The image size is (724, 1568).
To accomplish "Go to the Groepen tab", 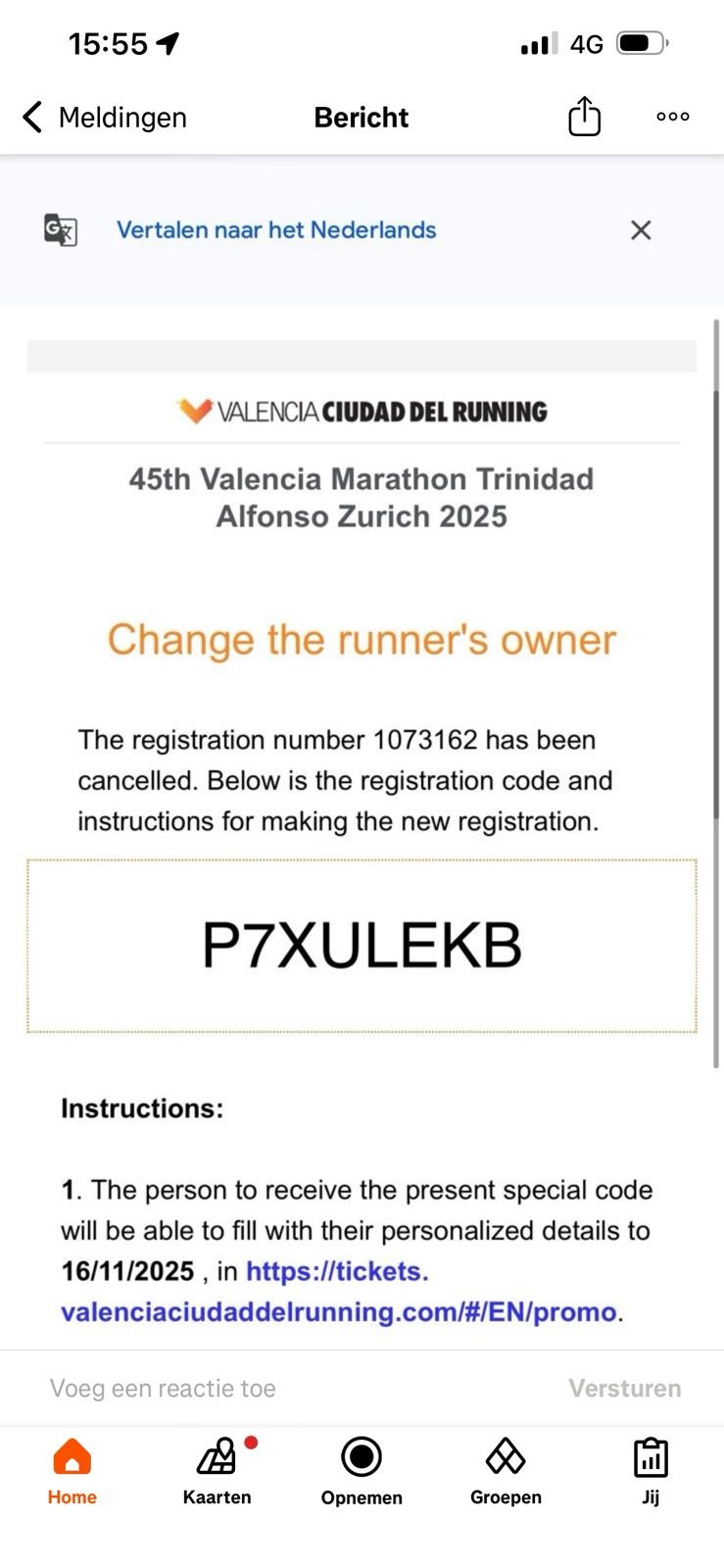I will [x=506, y=1470].
